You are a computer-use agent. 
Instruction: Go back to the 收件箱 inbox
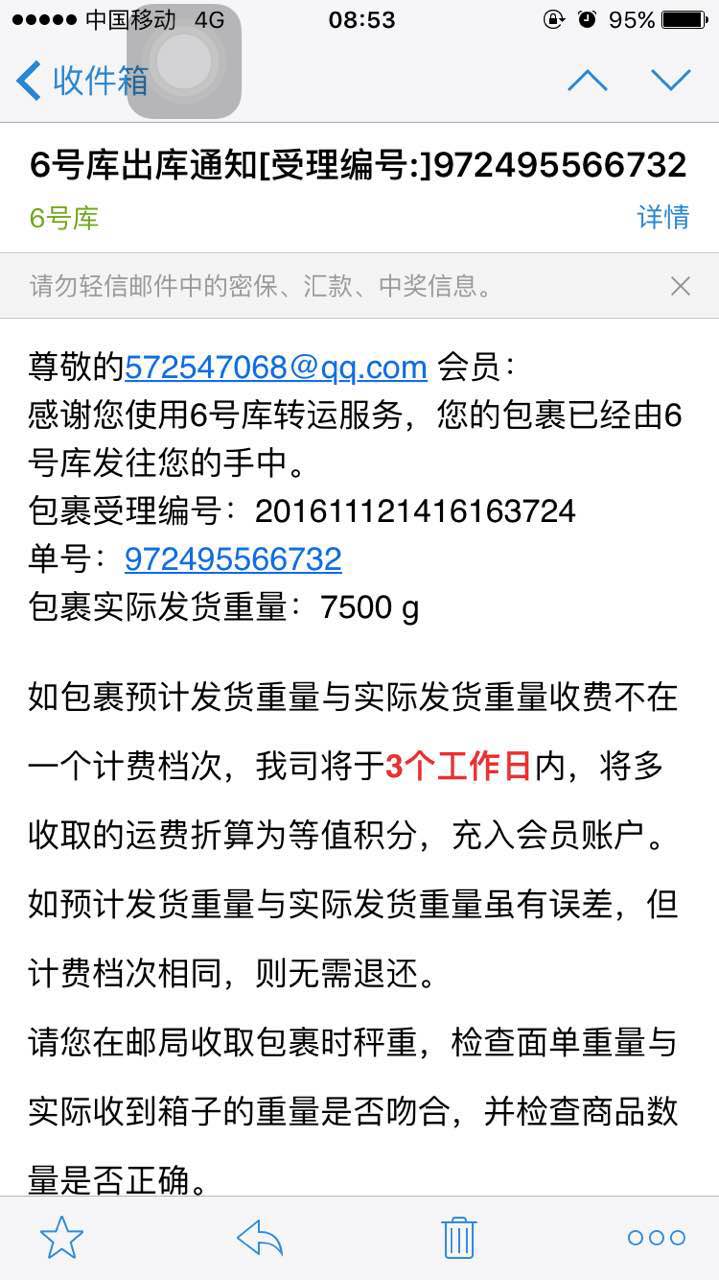tap(82, 81)
